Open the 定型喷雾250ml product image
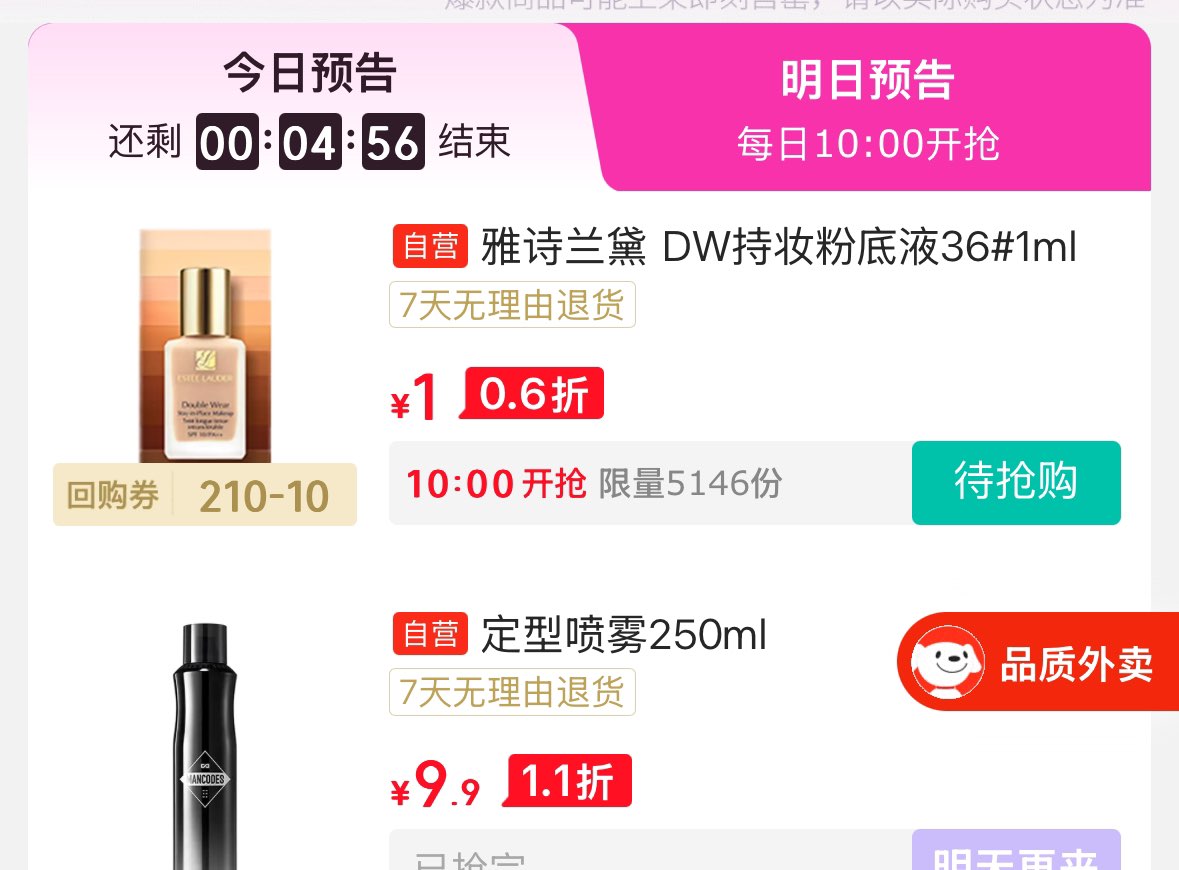The width and height of the screenshot is (1179, 870). [205, 746]
